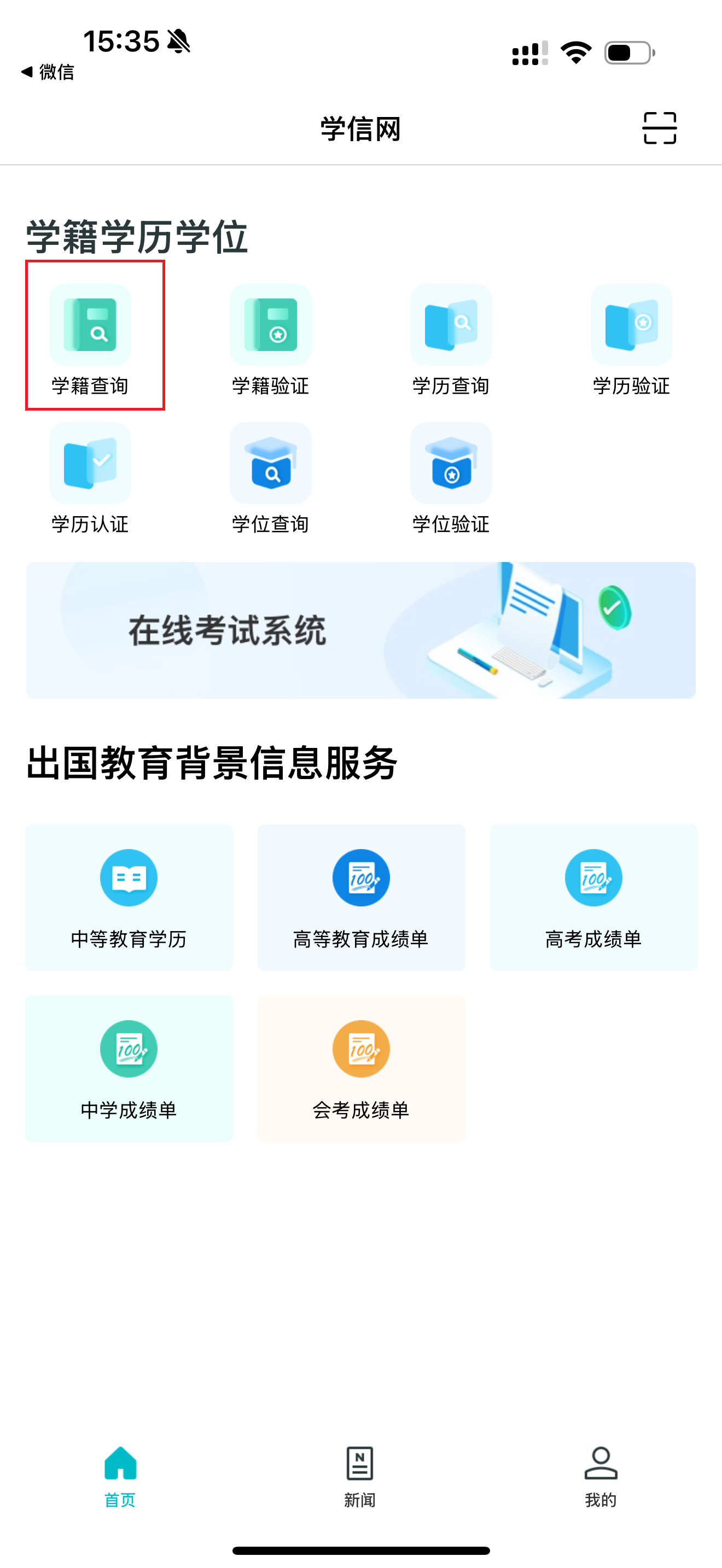Open 中等教育学历 card
The image size is (722, 1568).
pyautogui.click(x=129, y=897)
